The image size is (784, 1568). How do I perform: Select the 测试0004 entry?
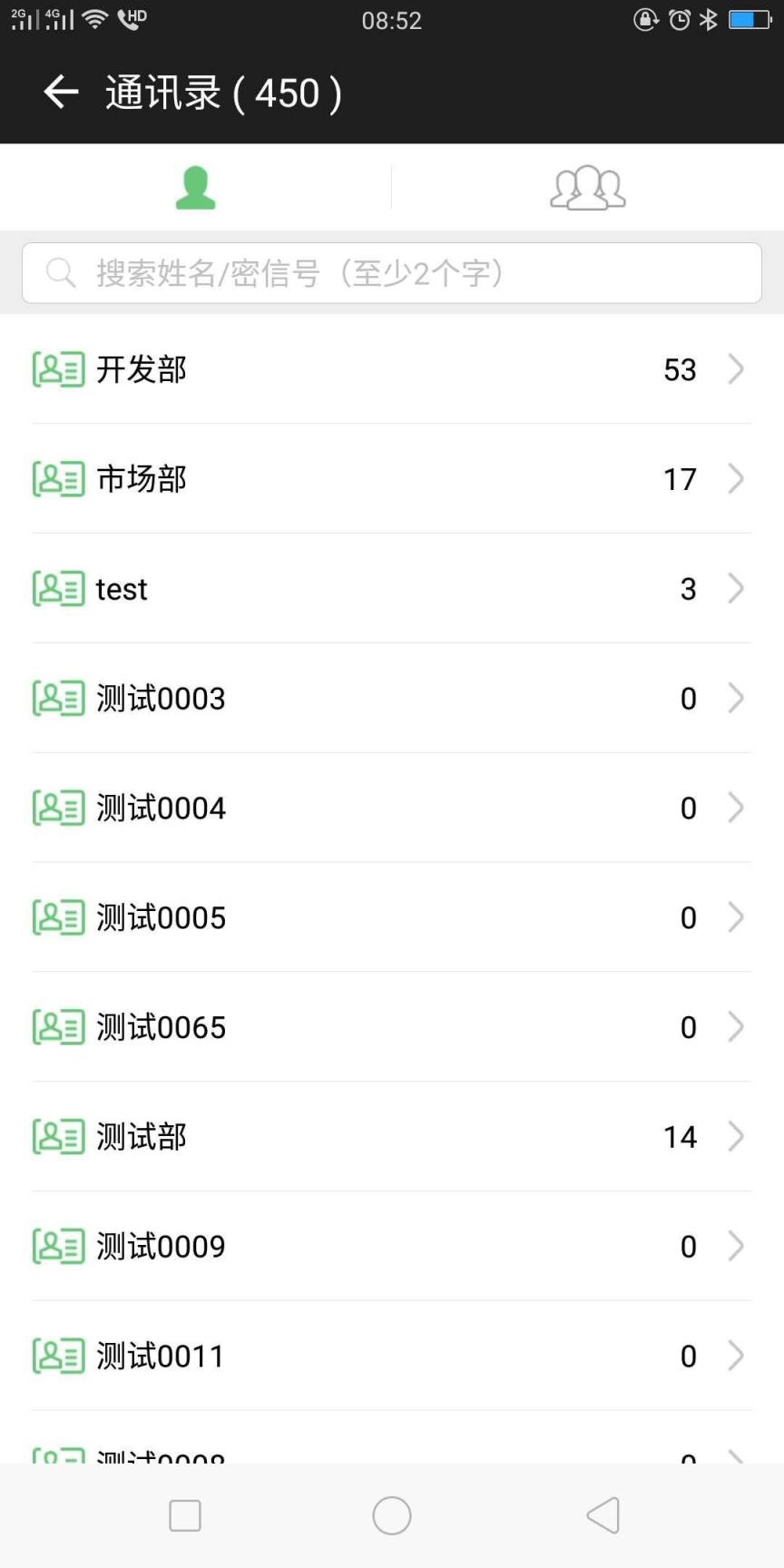click(392, 808)
